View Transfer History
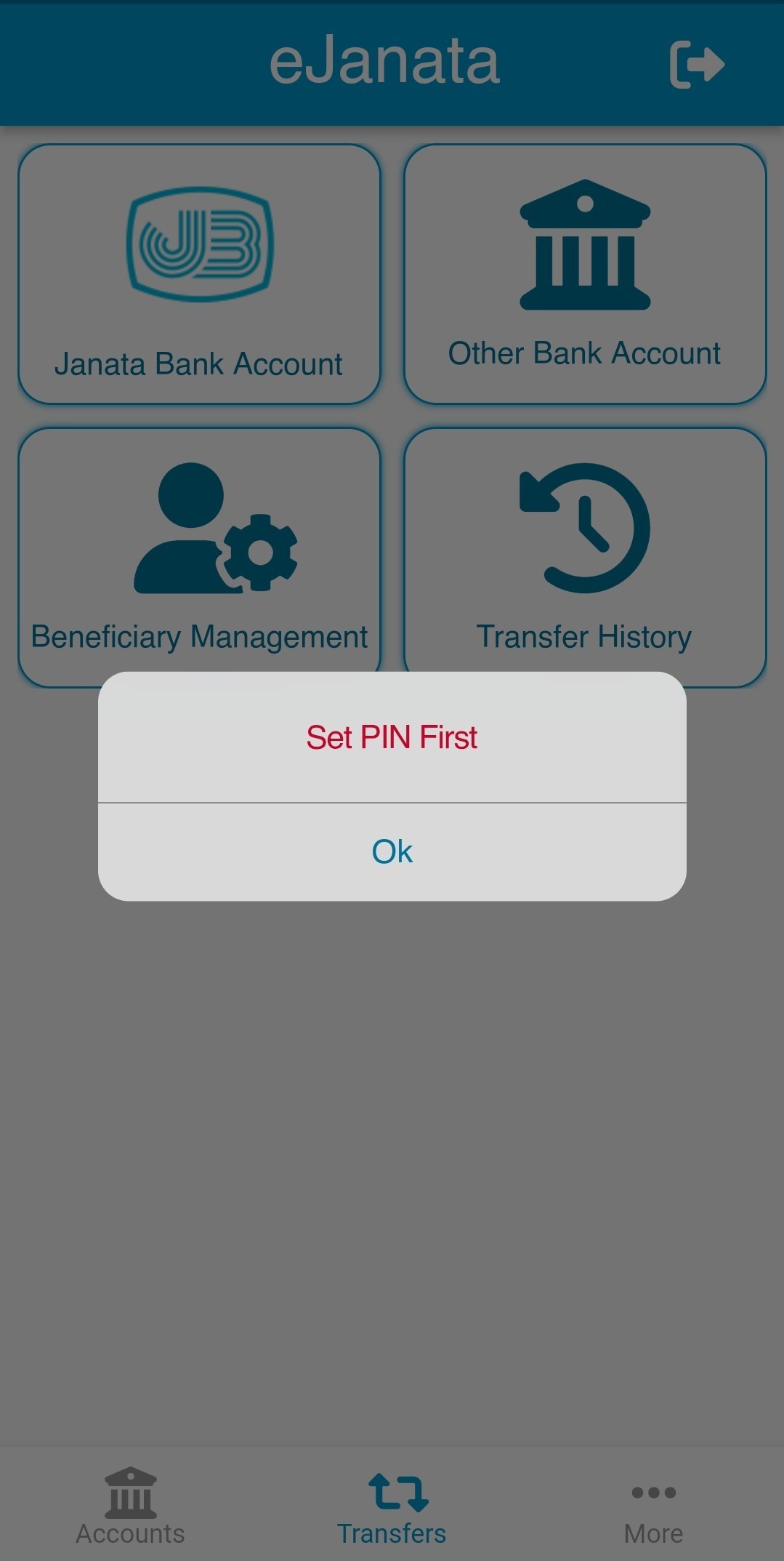This screenshot has height=1561, width=784. click(585, 556)
